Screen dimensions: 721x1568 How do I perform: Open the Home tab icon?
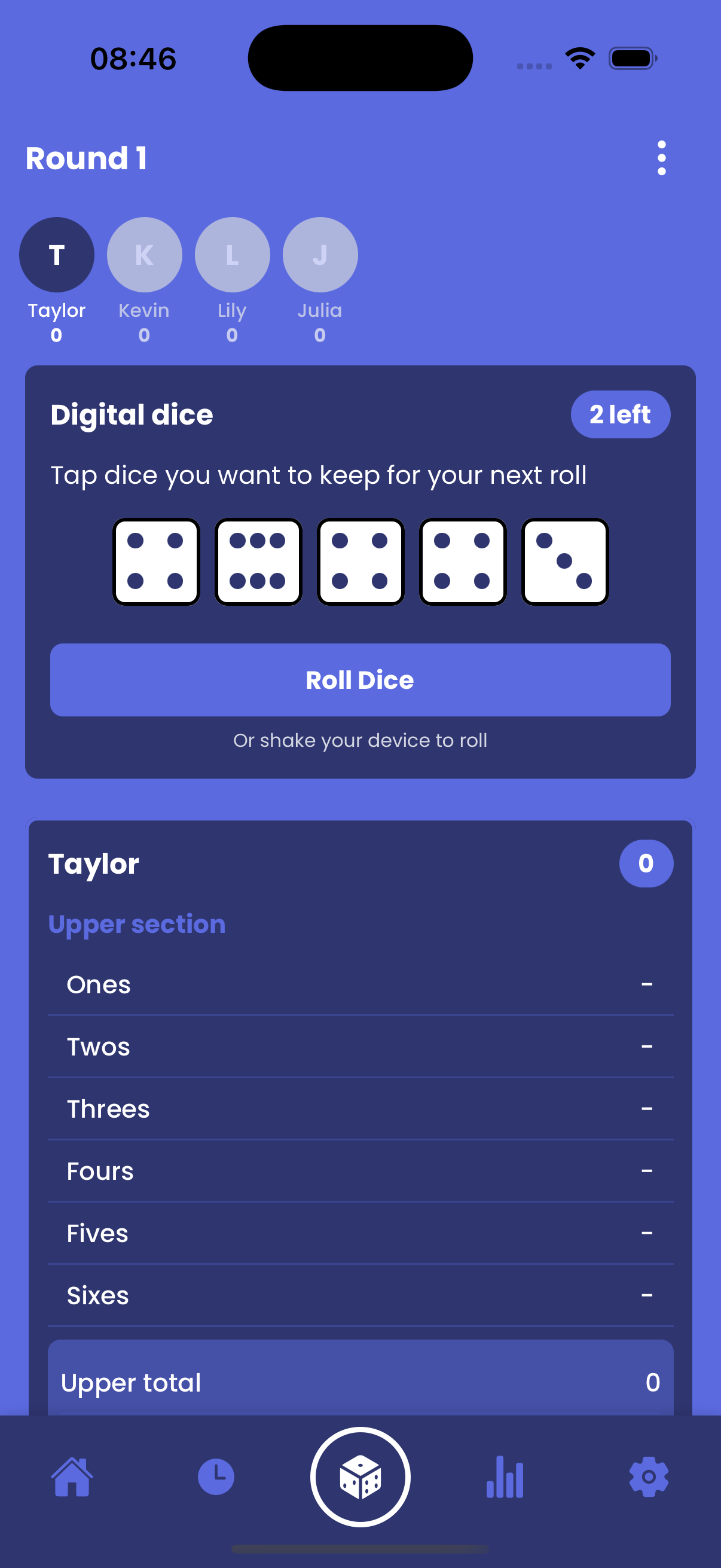coord(72,1475)
